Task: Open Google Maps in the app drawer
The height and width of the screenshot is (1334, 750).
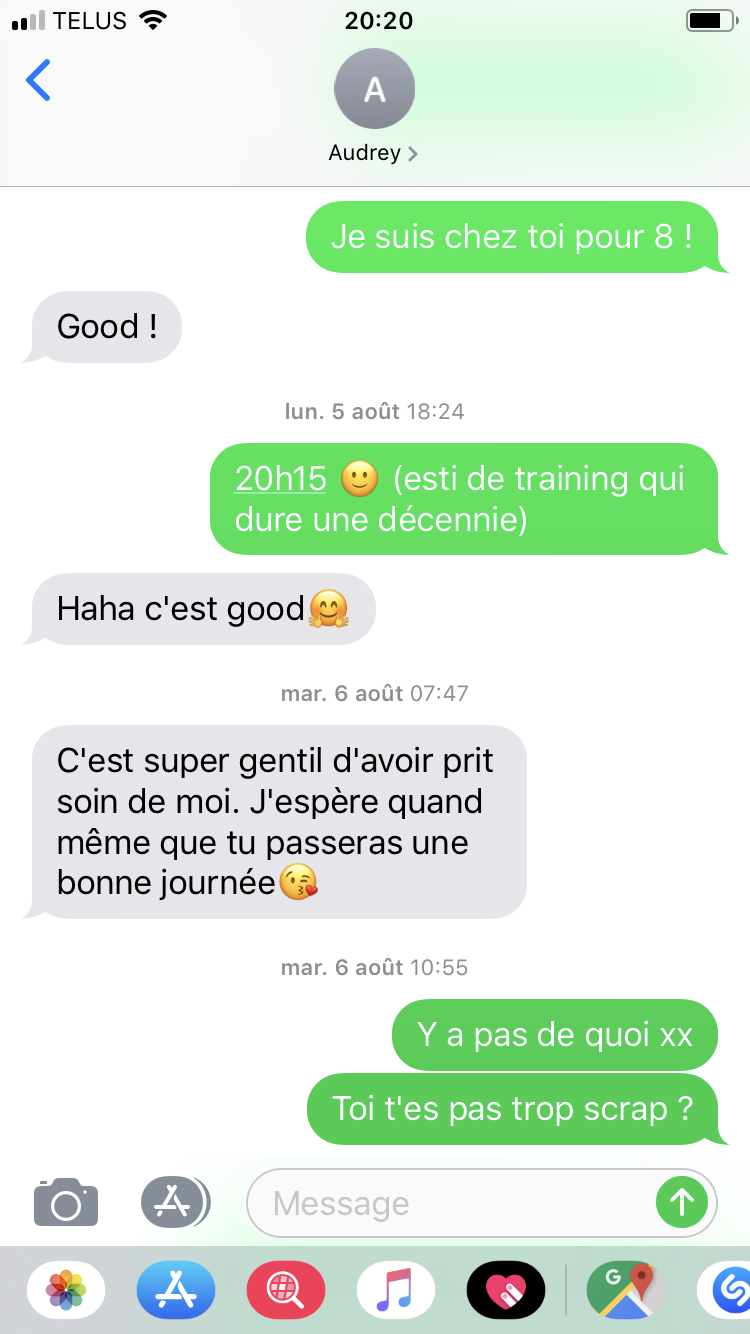Action: 625,1291
